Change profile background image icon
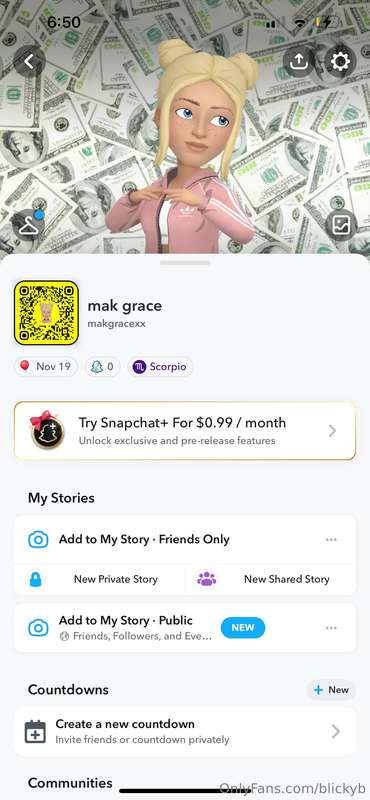 point(340,225)
